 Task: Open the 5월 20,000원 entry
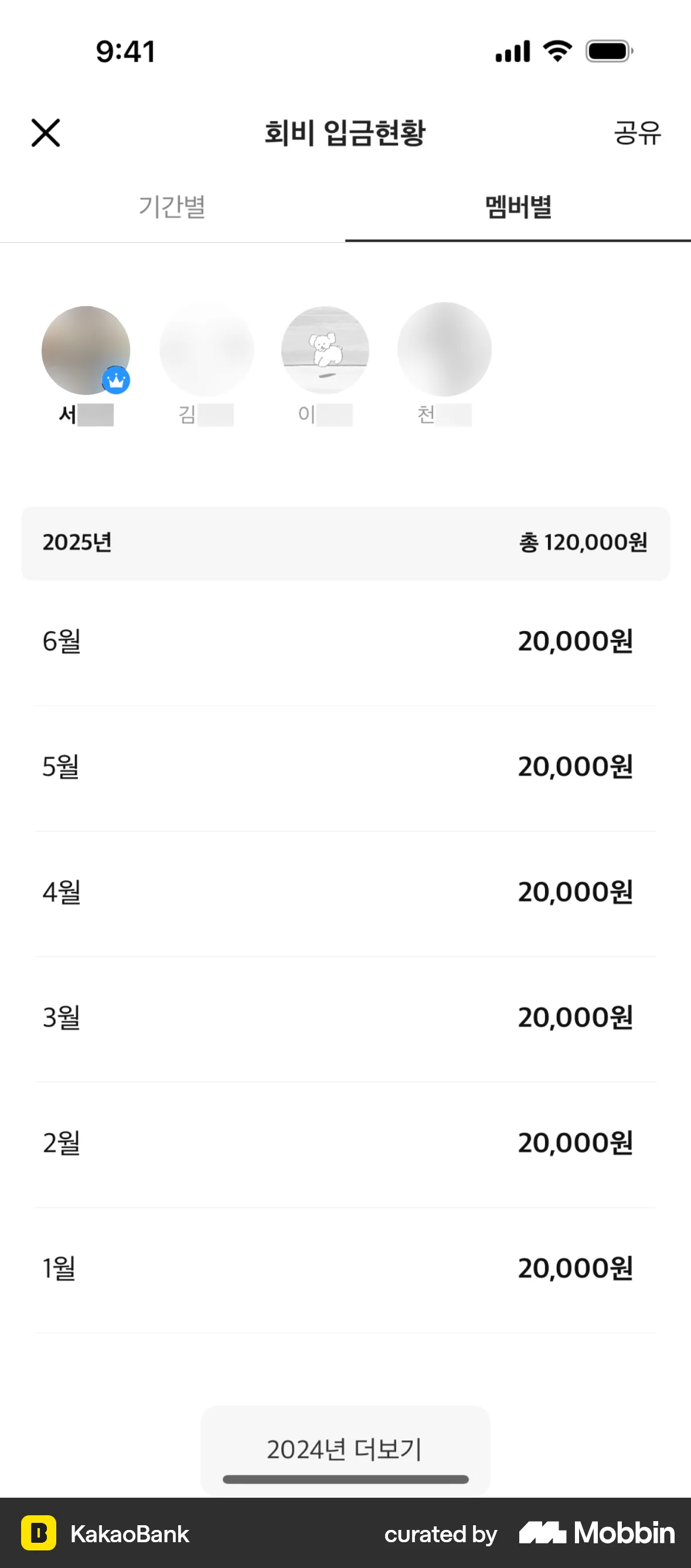[345, 766]
